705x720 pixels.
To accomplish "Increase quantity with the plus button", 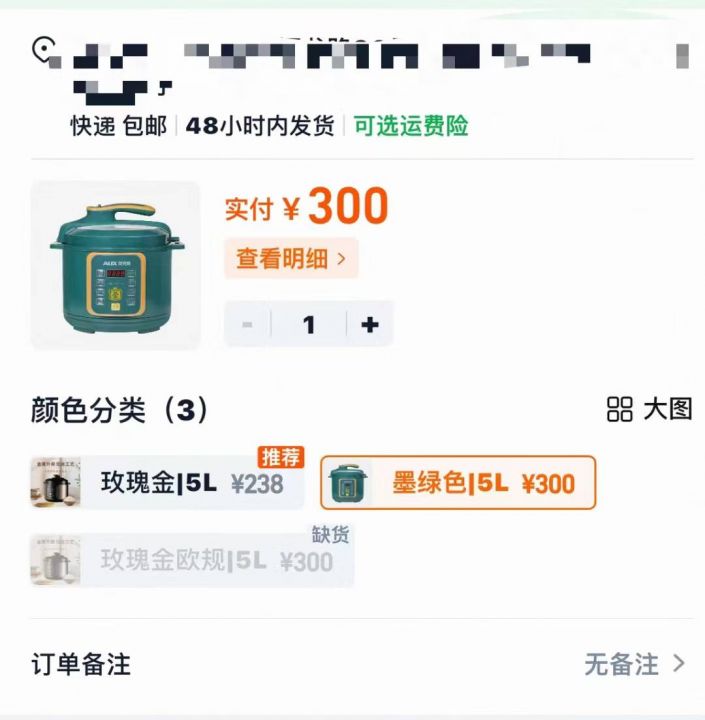I will (x=370, y=325).
